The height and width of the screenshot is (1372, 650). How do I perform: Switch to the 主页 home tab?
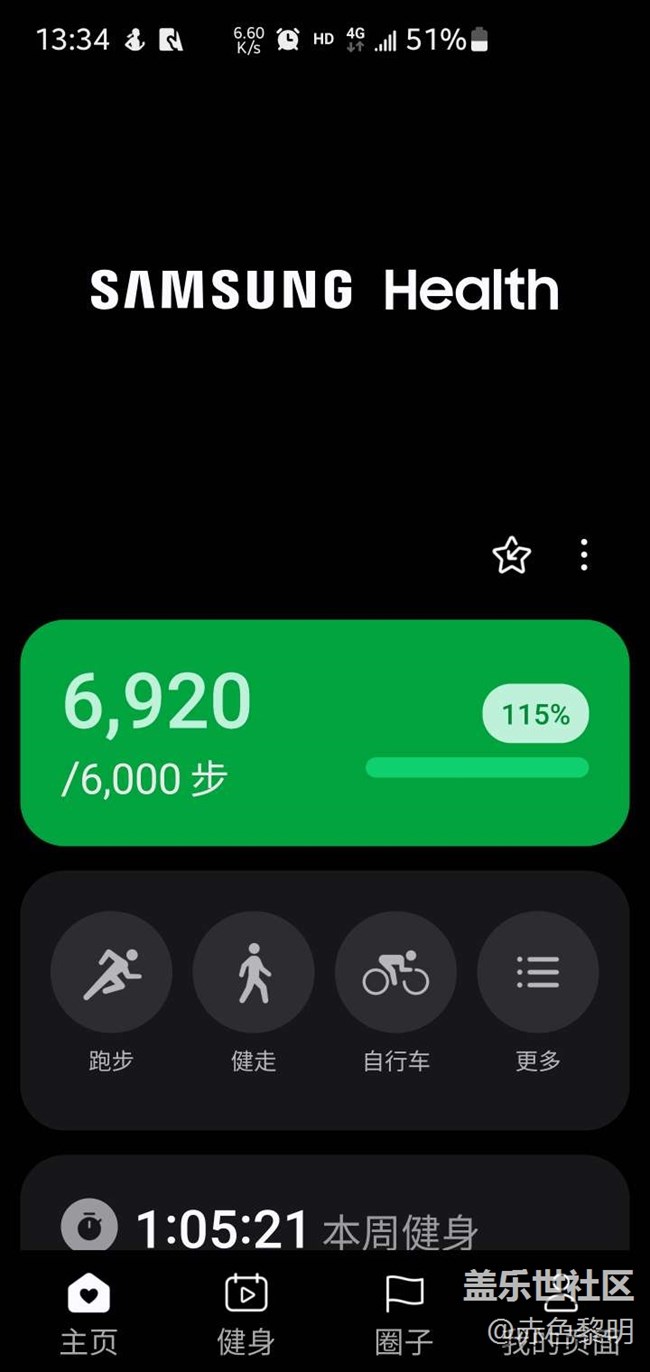[x=89, y=1313]
